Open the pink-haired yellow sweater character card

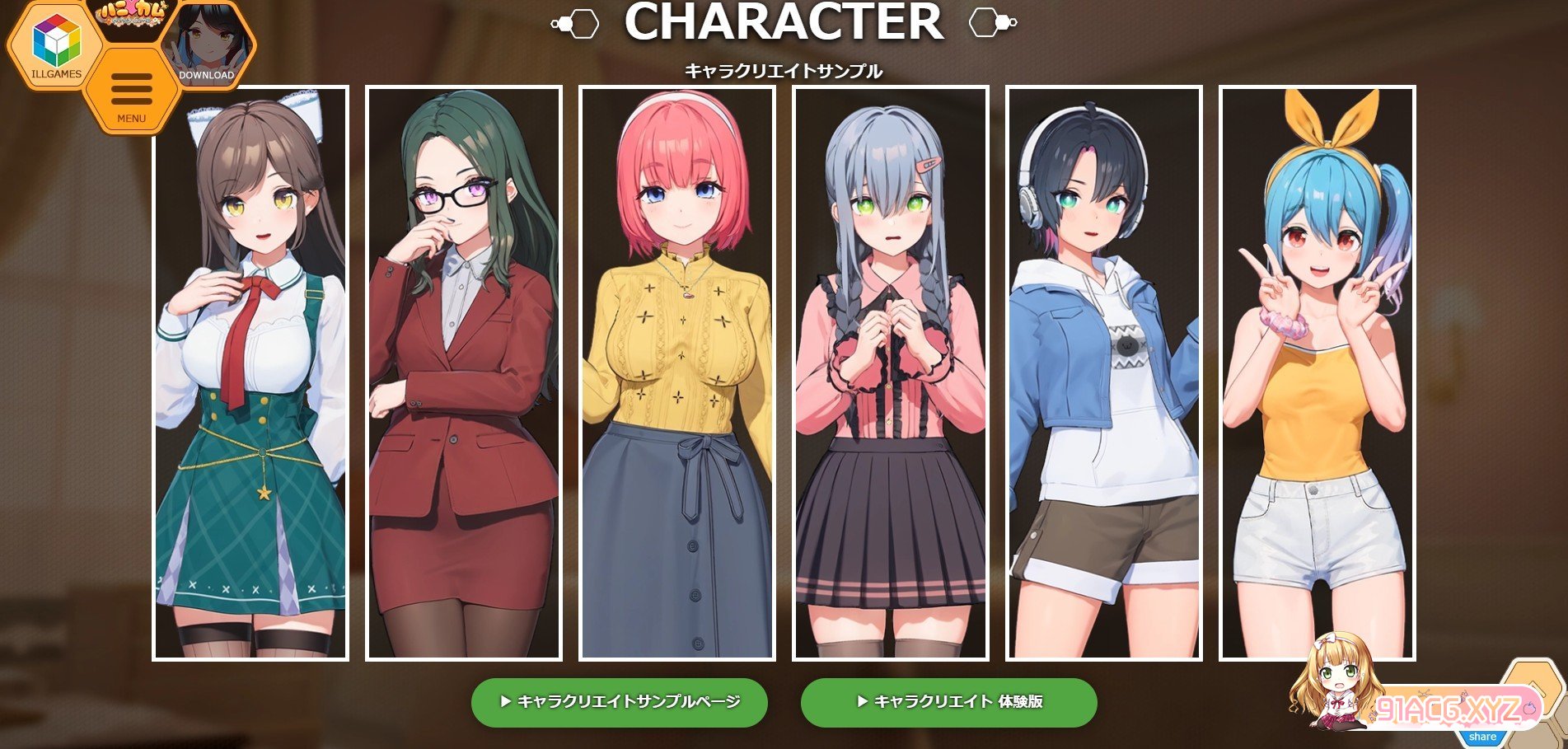point(677,372)
